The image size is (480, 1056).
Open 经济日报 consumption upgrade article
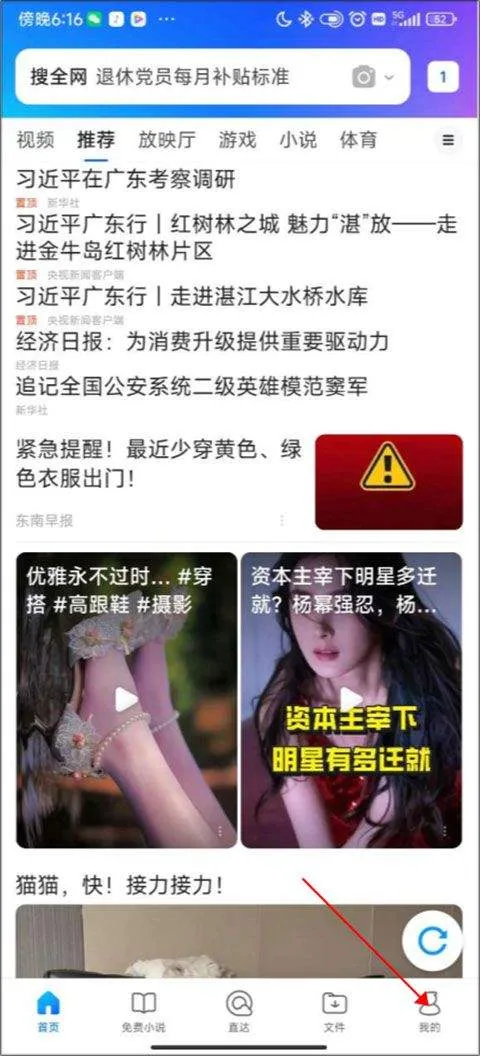[203, 341]
